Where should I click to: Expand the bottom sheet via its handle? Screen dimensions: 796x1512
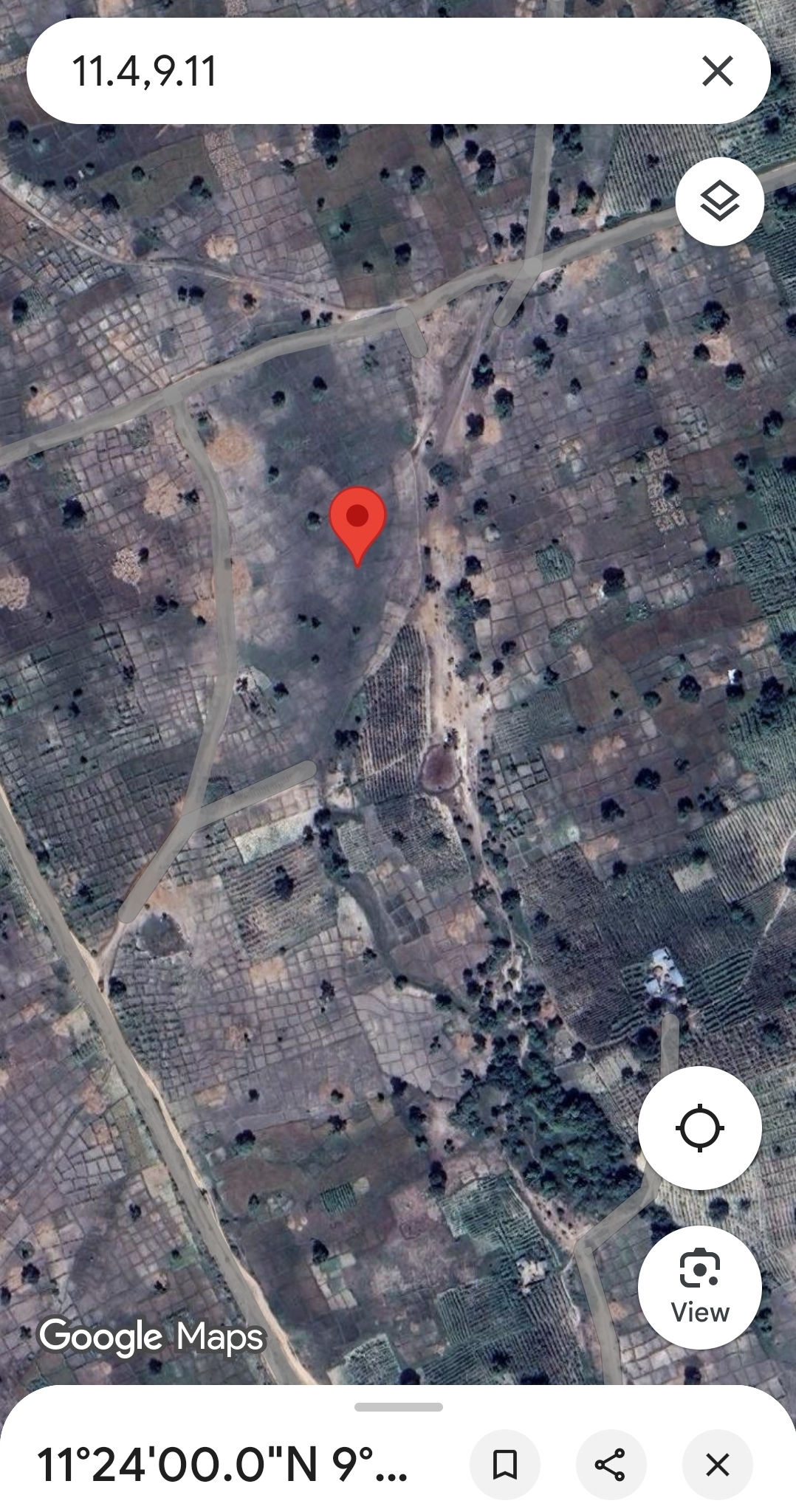point(398,1407)
